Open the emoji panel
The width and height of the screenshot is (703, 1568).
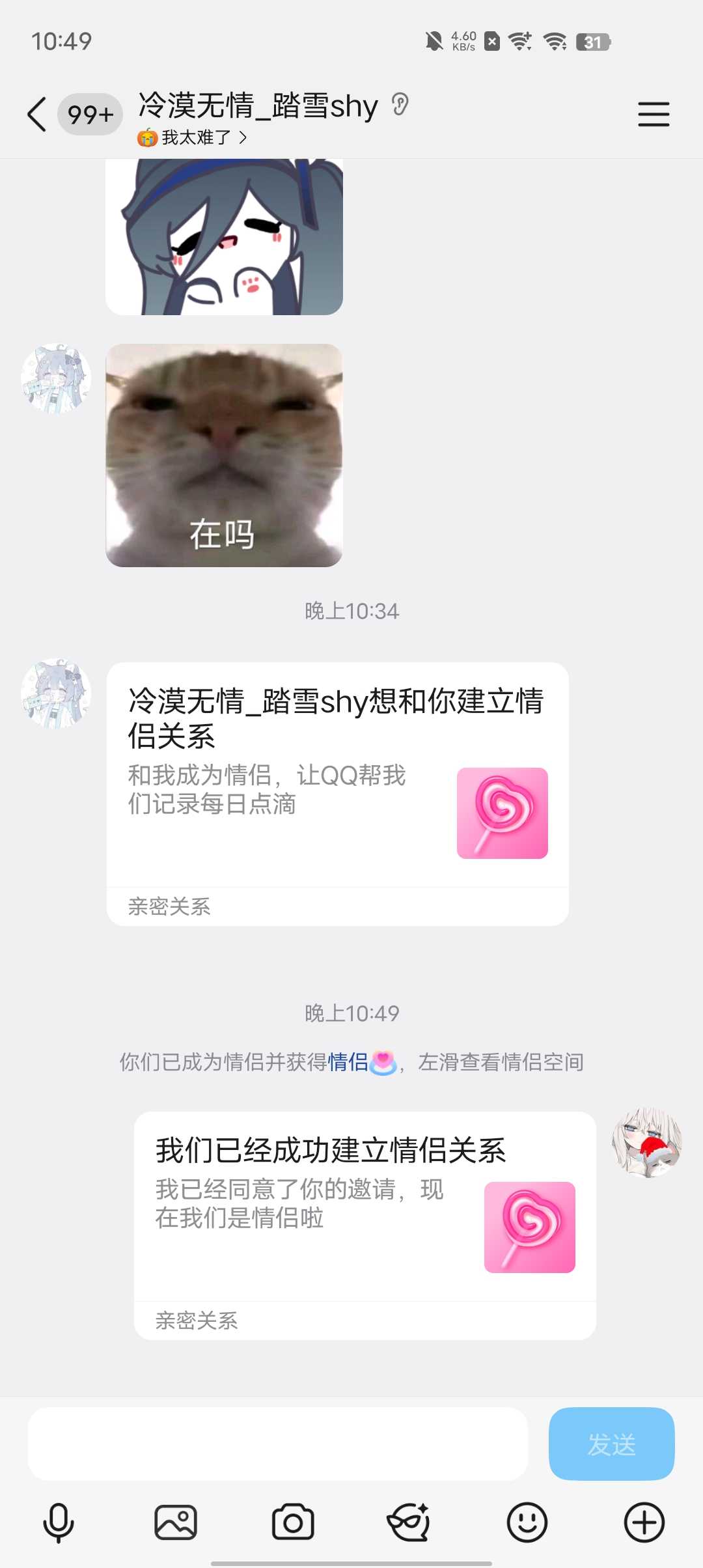click(527, 1522)
